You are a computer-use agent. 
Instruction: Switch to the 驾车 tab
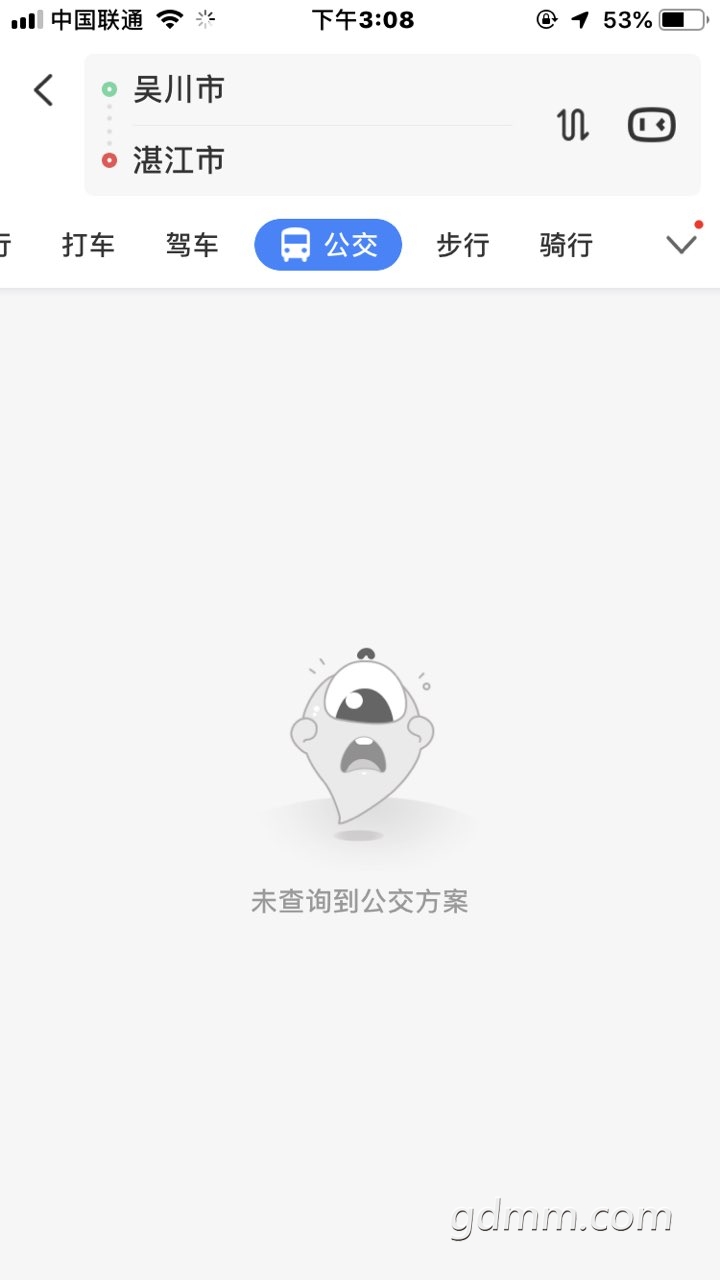pyautogui.click(x=192, y=245)
